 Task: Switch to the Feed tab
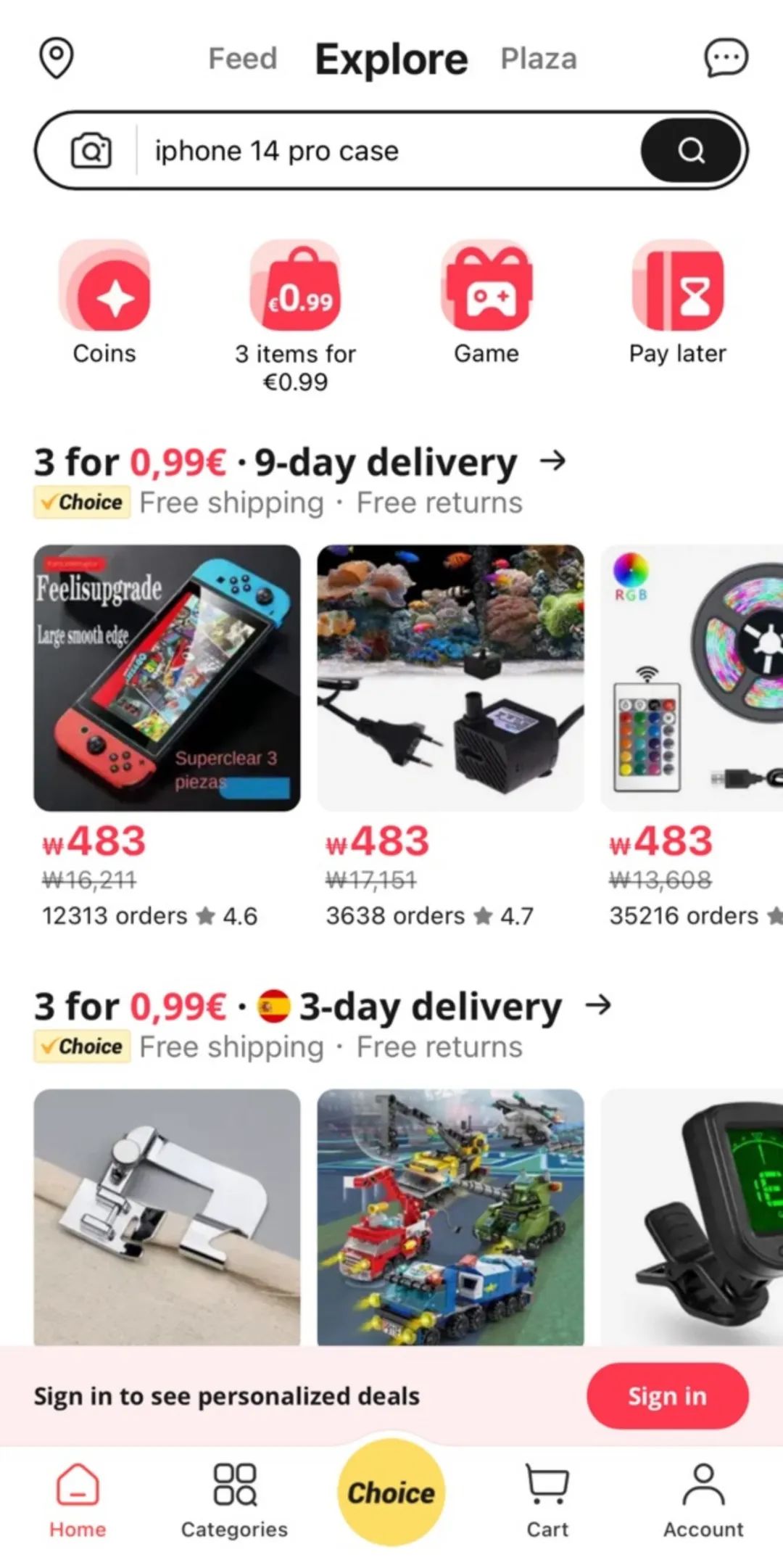(243, 59)
